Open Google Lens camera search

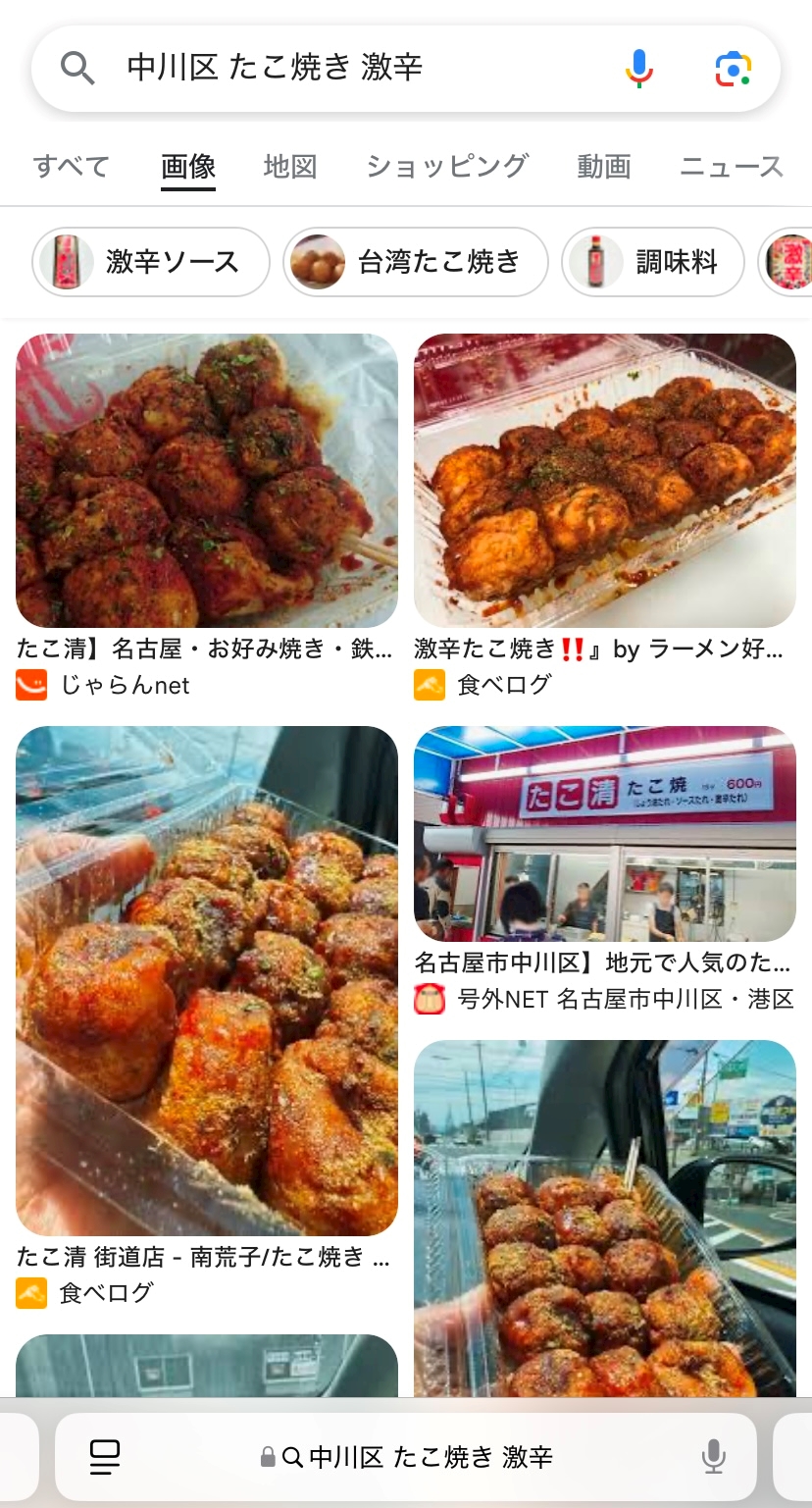[733, 68]
